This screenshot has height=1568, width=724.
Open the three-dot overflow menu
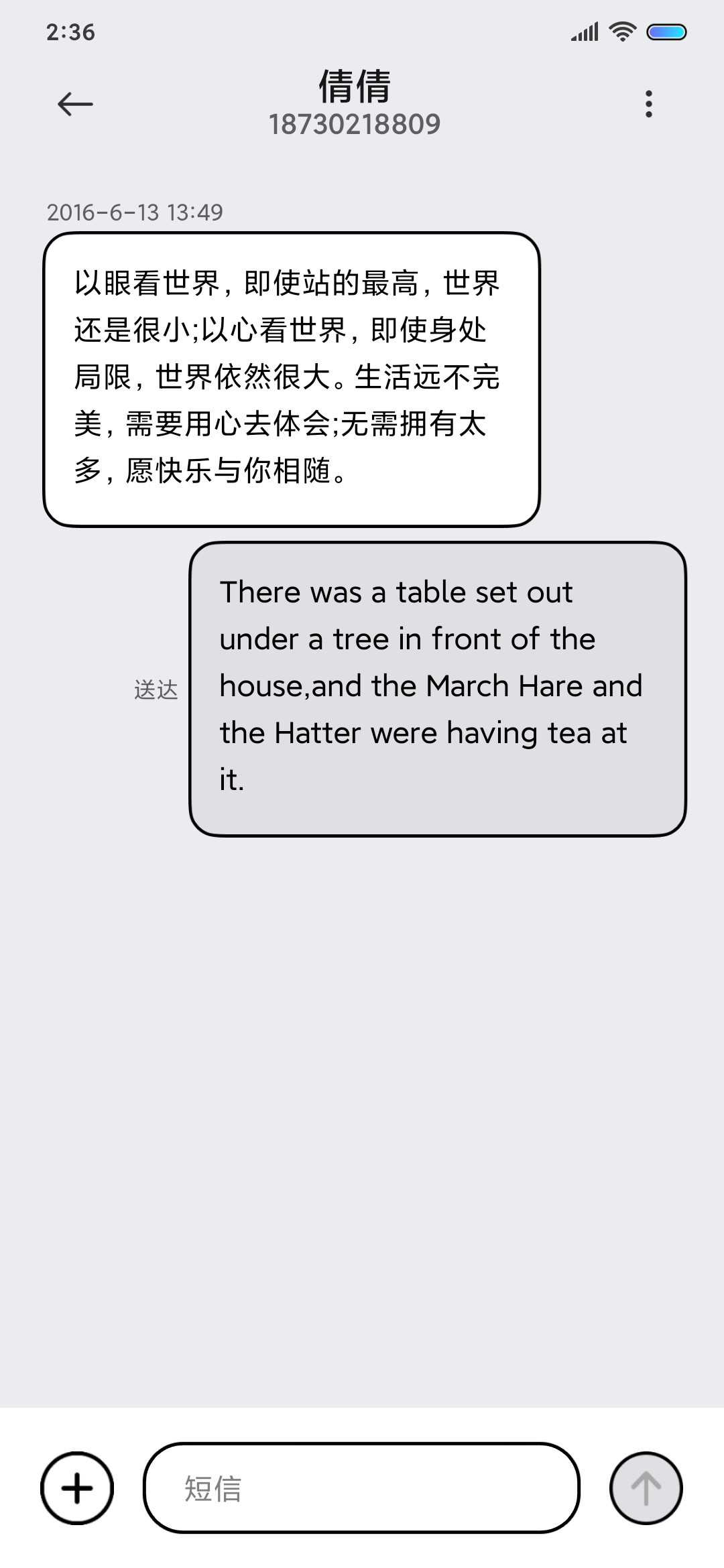click(x=648, y=105)
